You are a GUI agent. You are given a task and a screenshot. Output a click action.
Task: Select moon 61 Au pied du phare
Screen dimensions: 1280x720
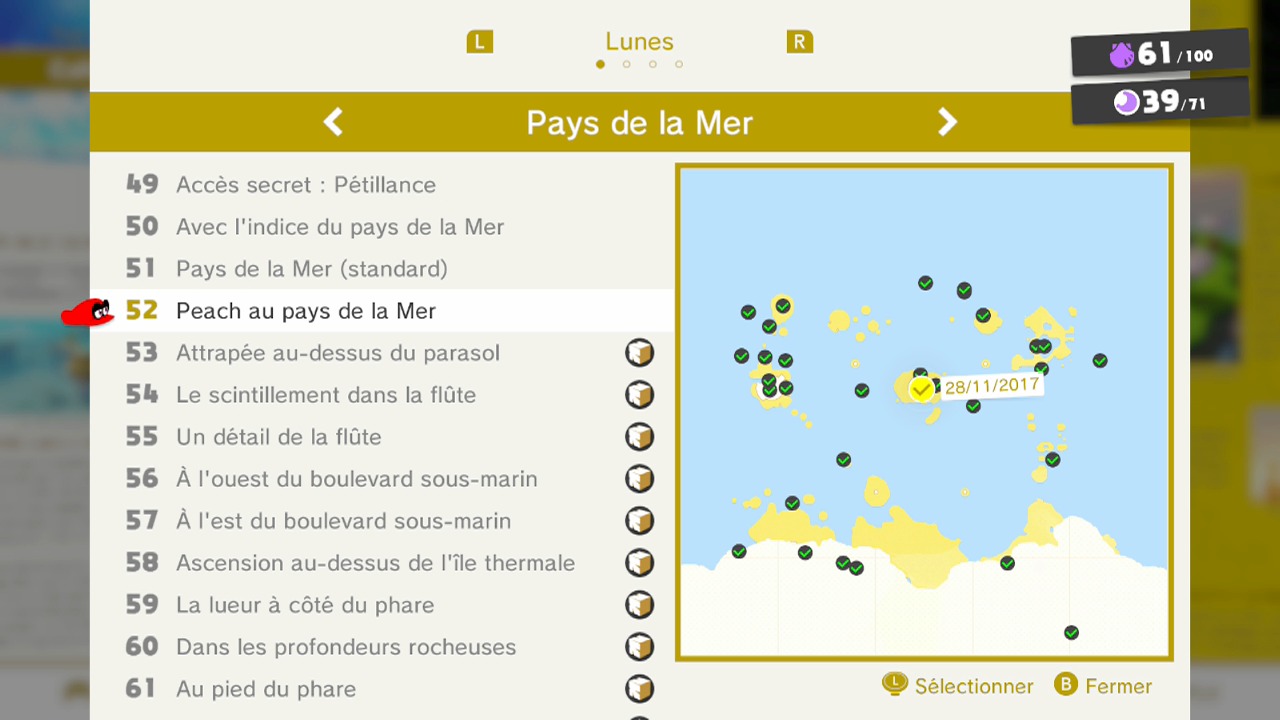click(265, 689)
